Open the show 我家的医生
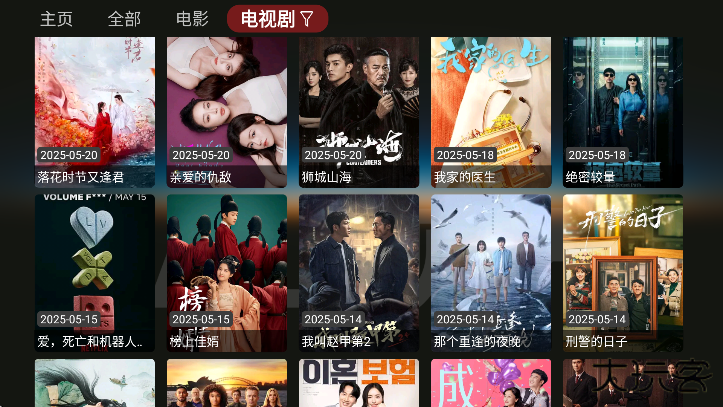The image size is (723, 407). click(x=491, y=111)
